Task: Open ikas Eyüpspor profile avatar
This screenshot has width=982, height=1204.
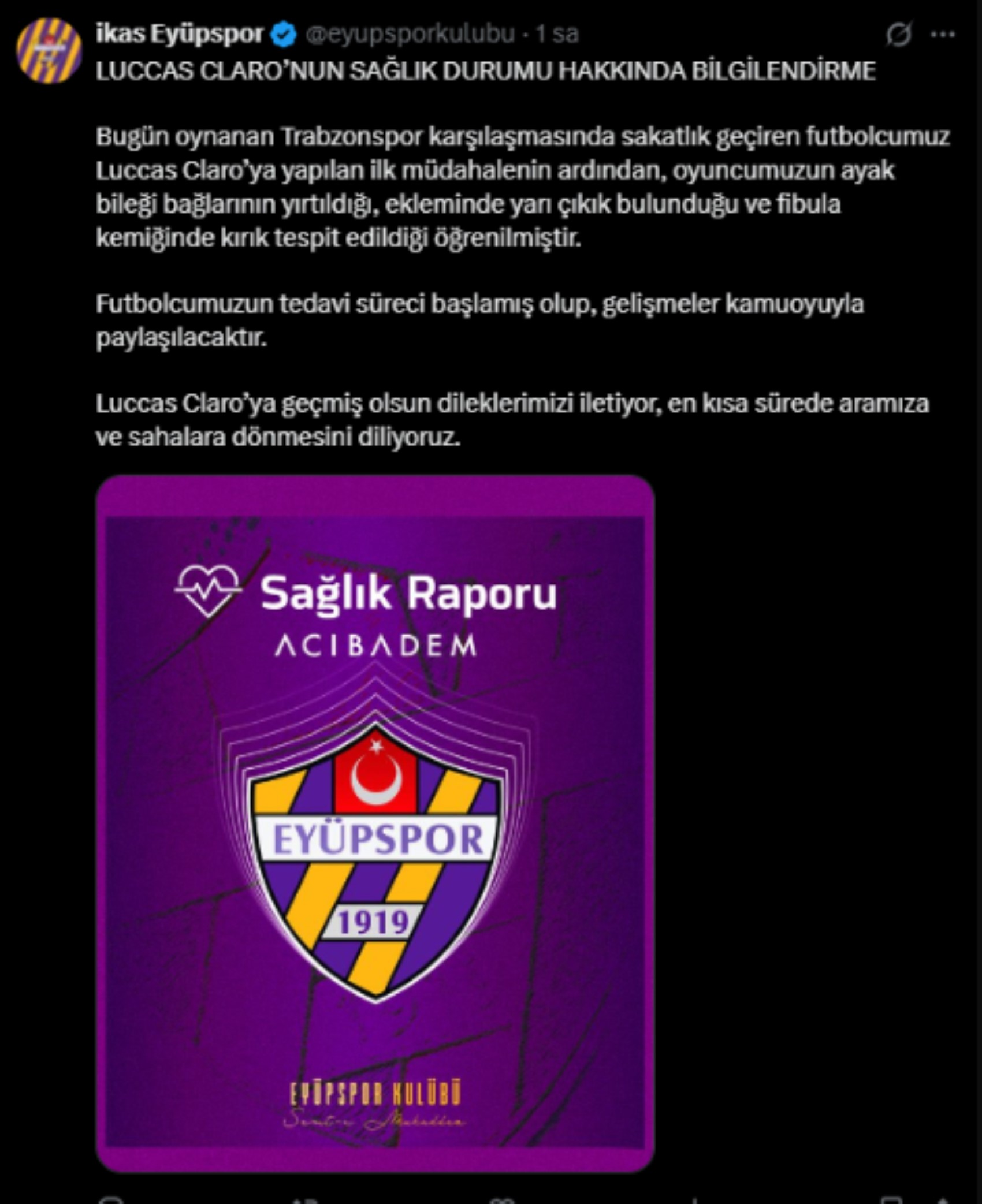Action: (49, 51)
